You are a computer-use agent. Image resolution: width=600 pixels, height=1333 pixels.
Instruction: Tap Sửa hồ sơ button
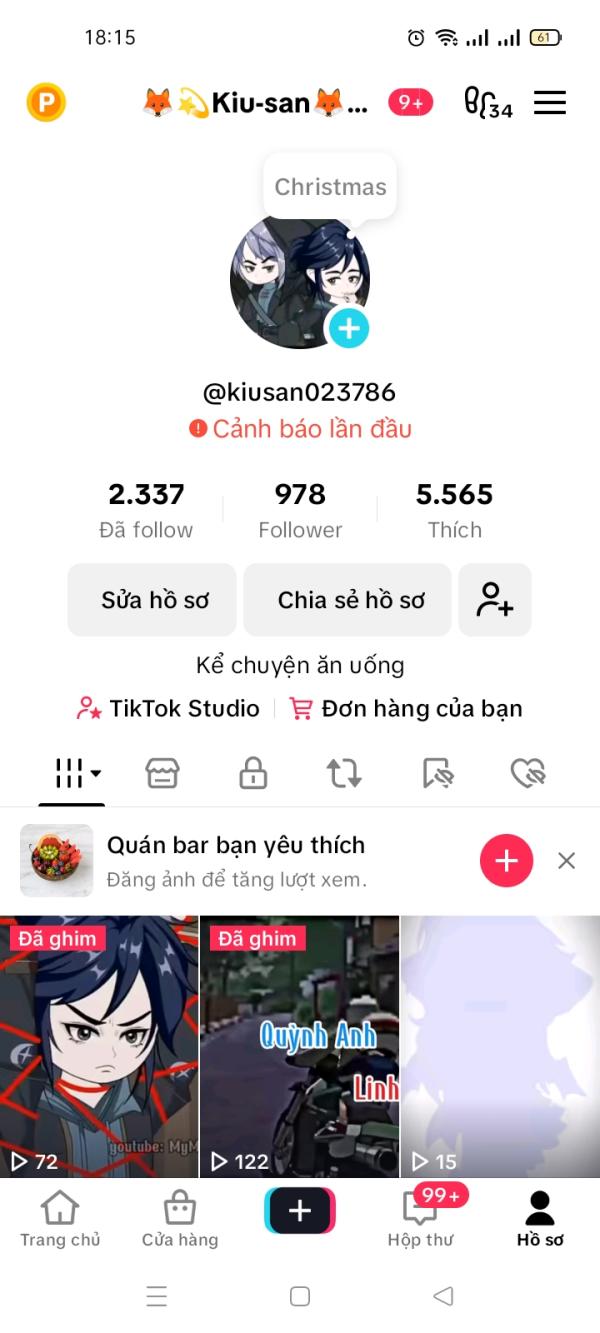tap(153, 600)
